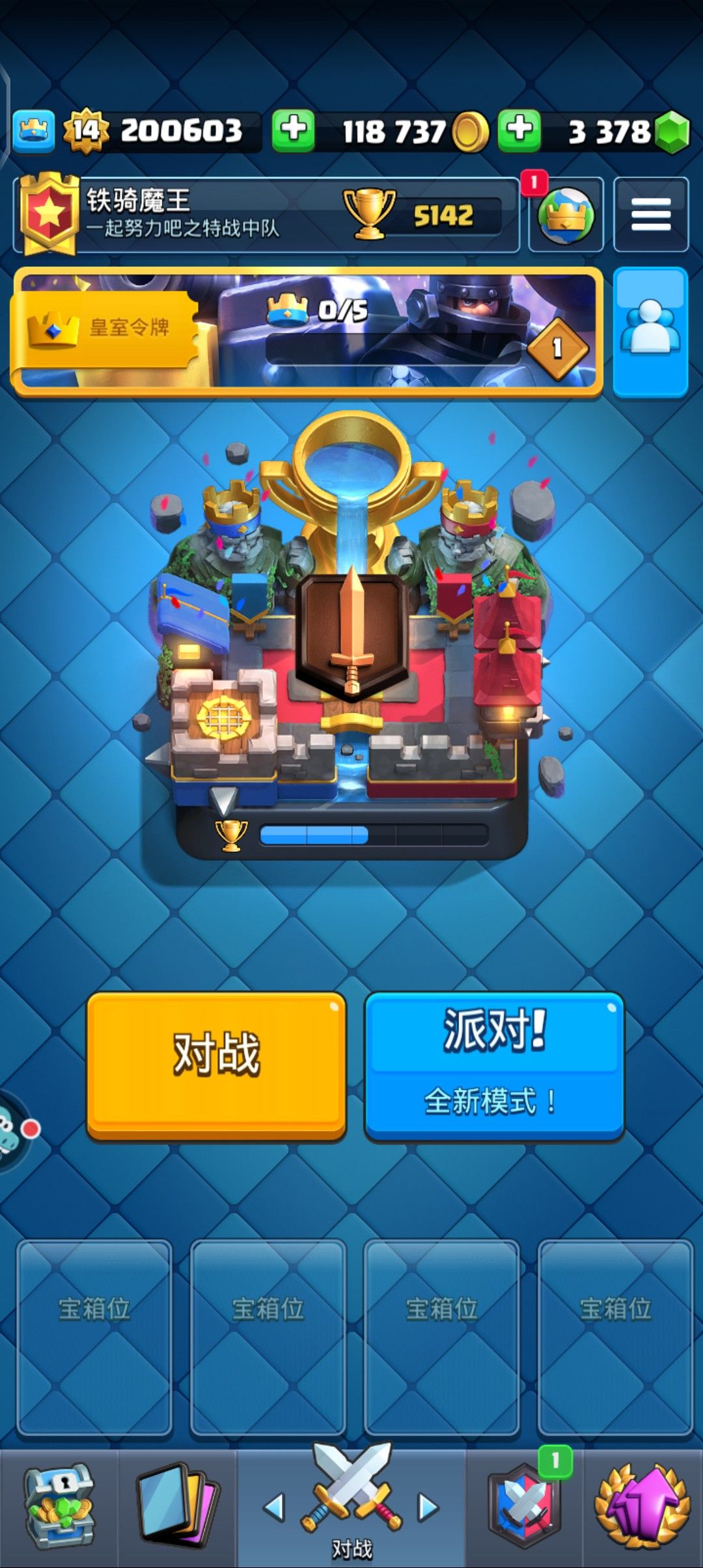Add more gold with the plus button
Viewport: 703px width, 1568px height.
293,131
